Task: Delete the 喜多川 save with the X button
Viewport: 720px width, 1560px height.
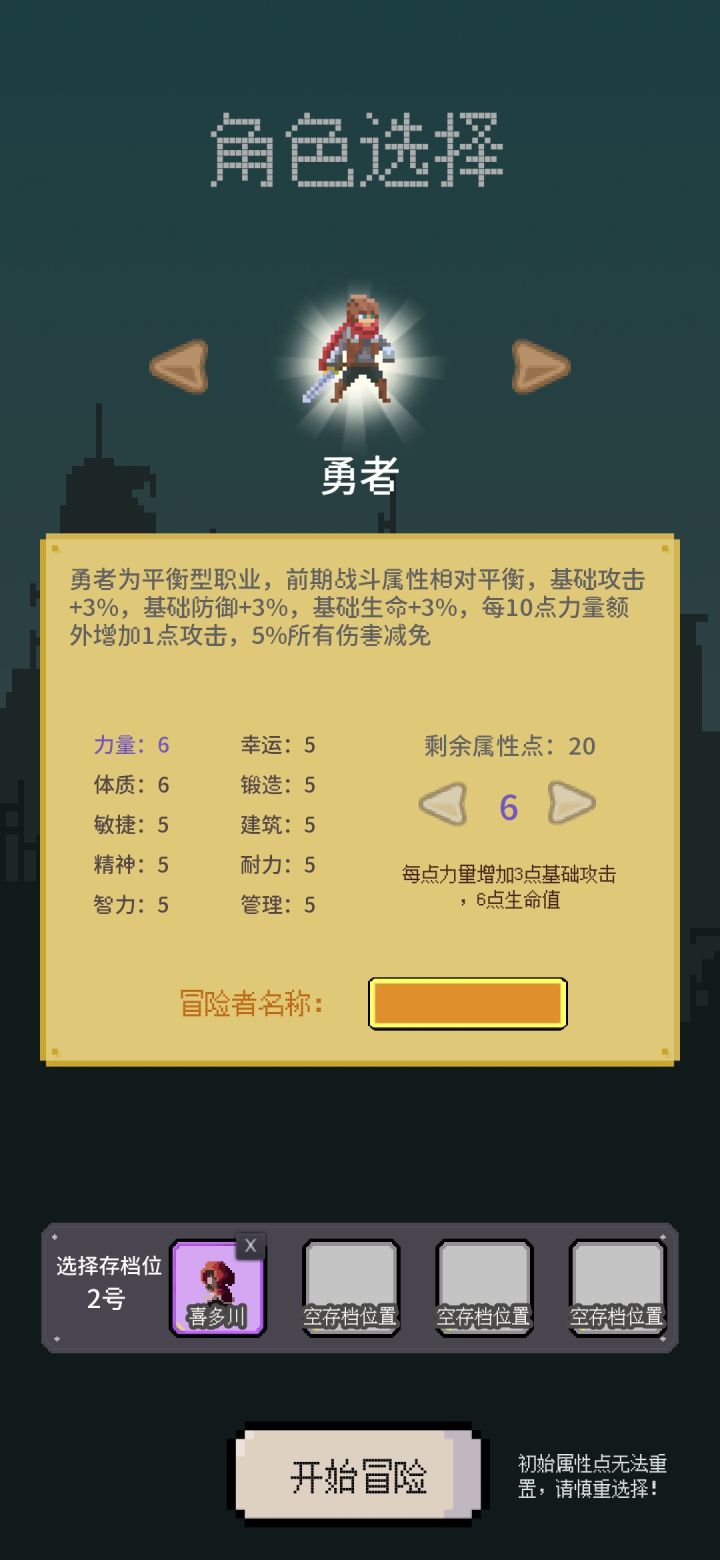Action: (x=250, y=1245)
